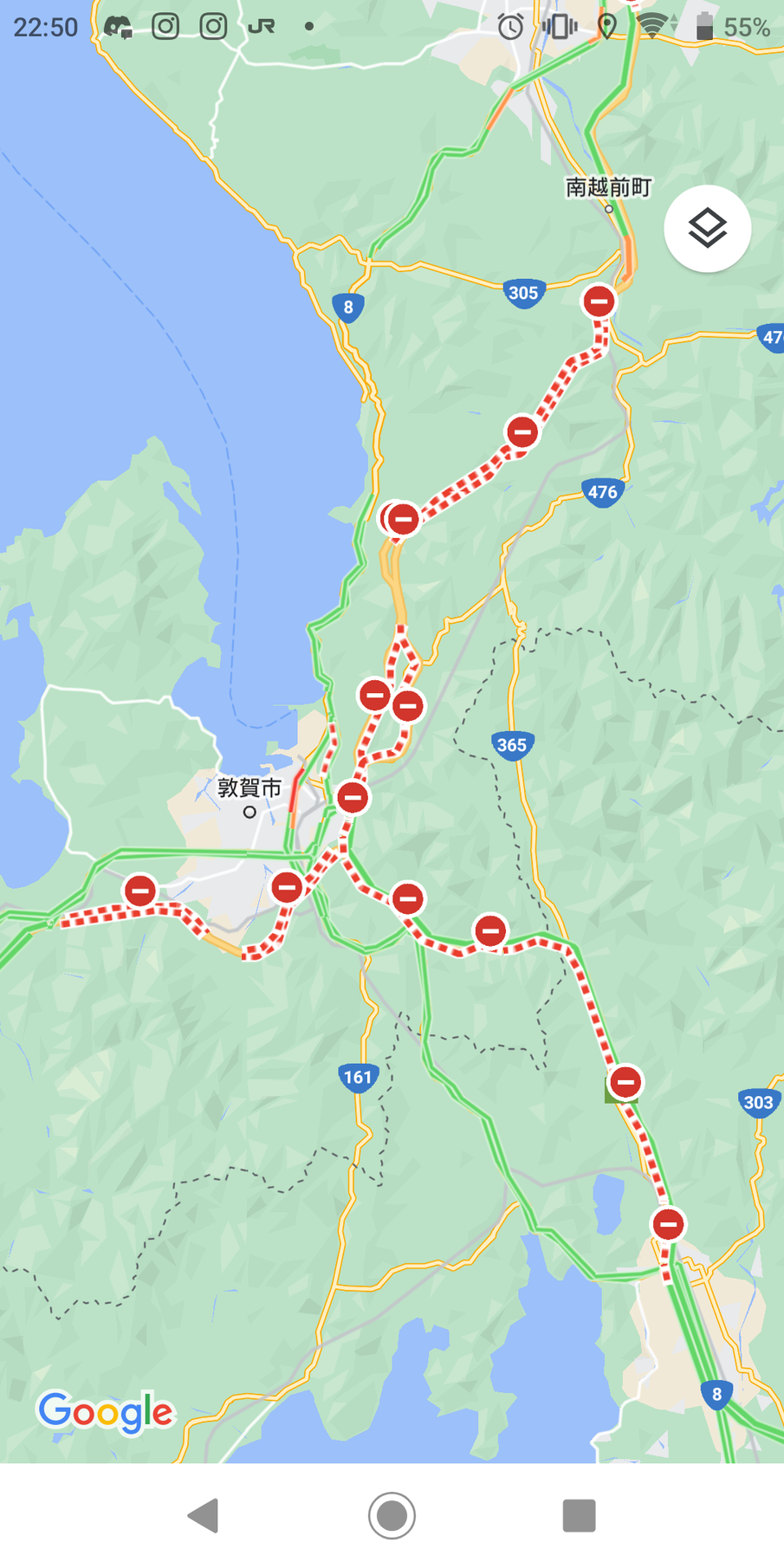
Task: Open the recent apps square button
Action: point(579,1515)
